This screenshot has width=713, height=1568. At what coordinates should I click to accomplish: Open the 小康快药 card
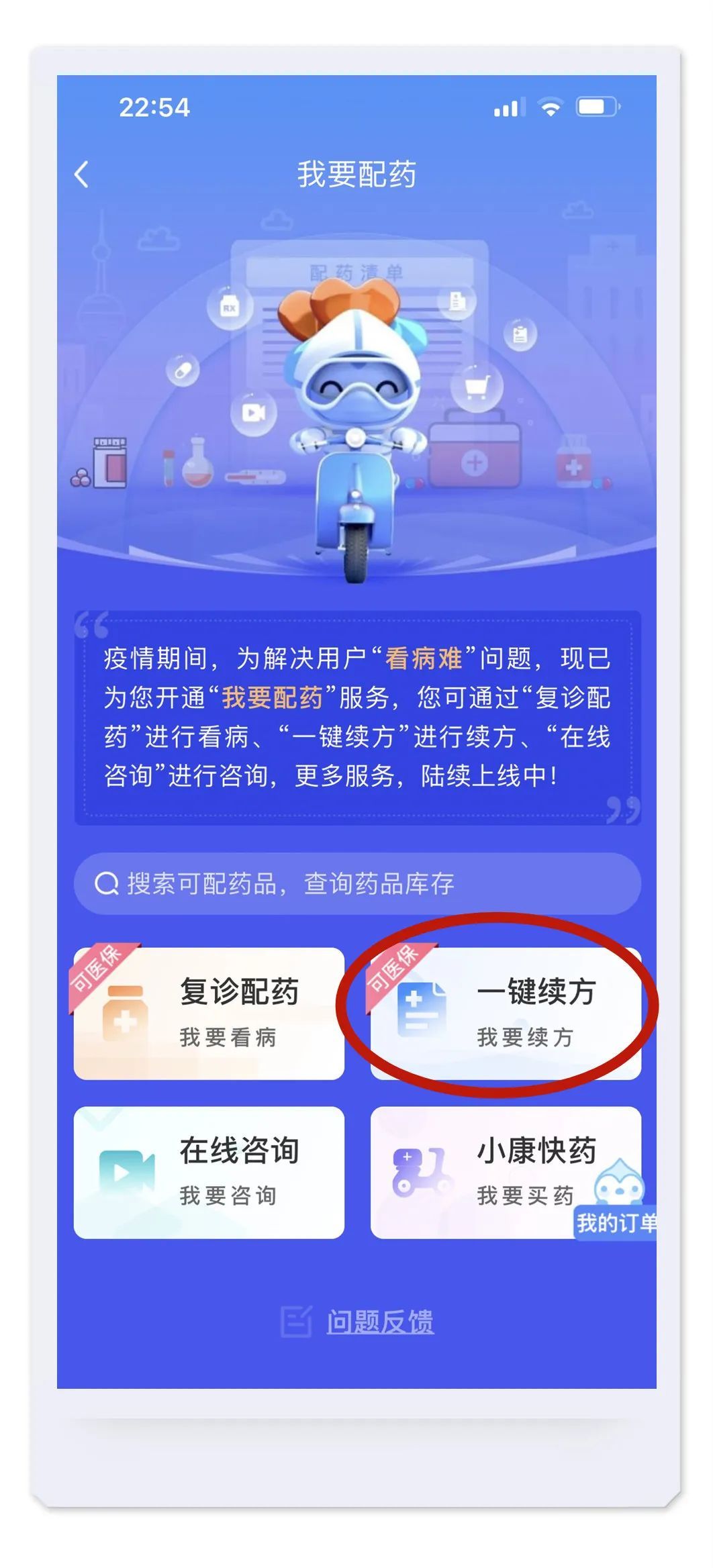[483, 1172]
